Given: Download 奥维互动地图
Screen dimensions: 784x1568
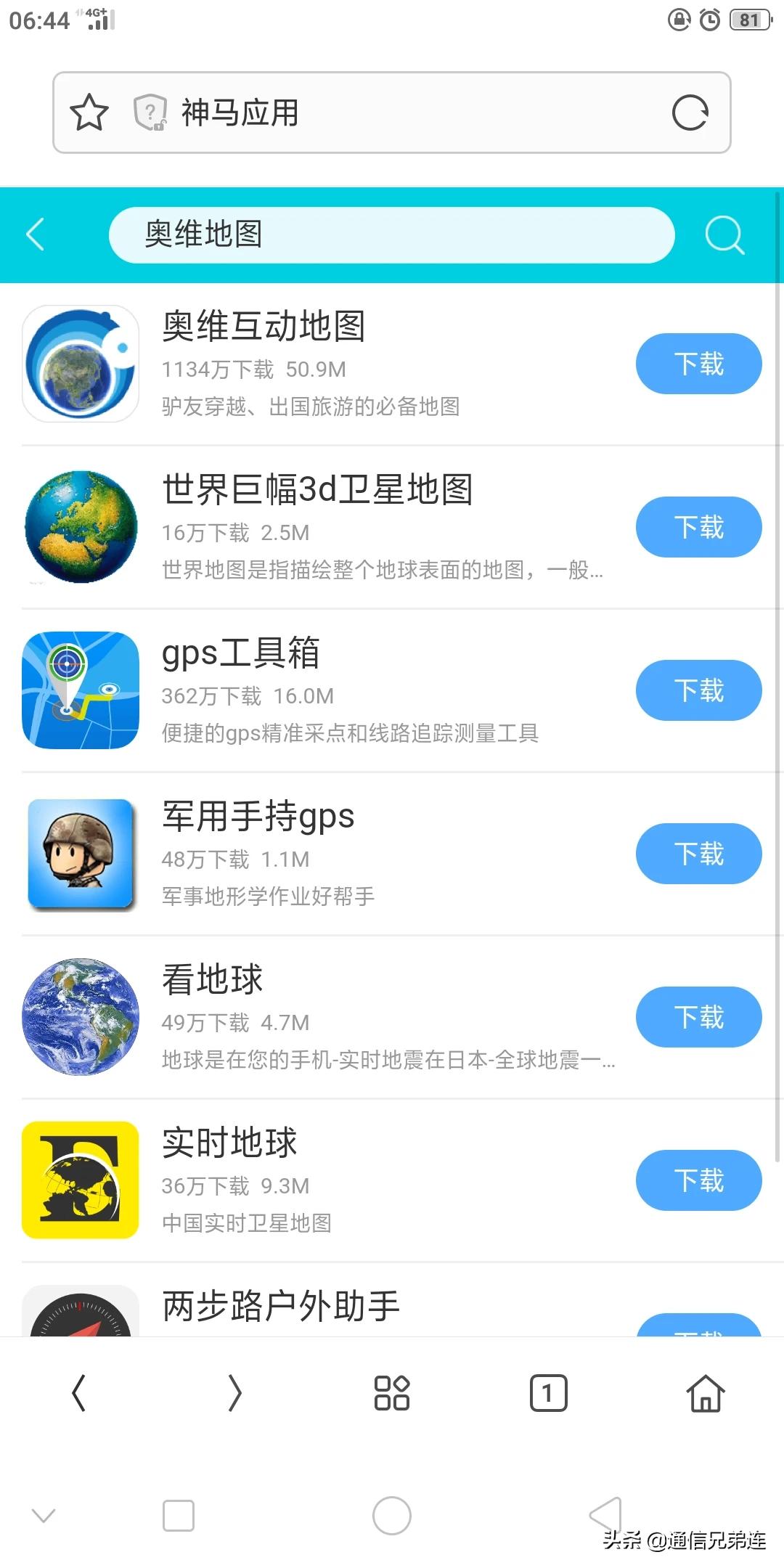Looking at the screenshot, I should pos(698,364).
